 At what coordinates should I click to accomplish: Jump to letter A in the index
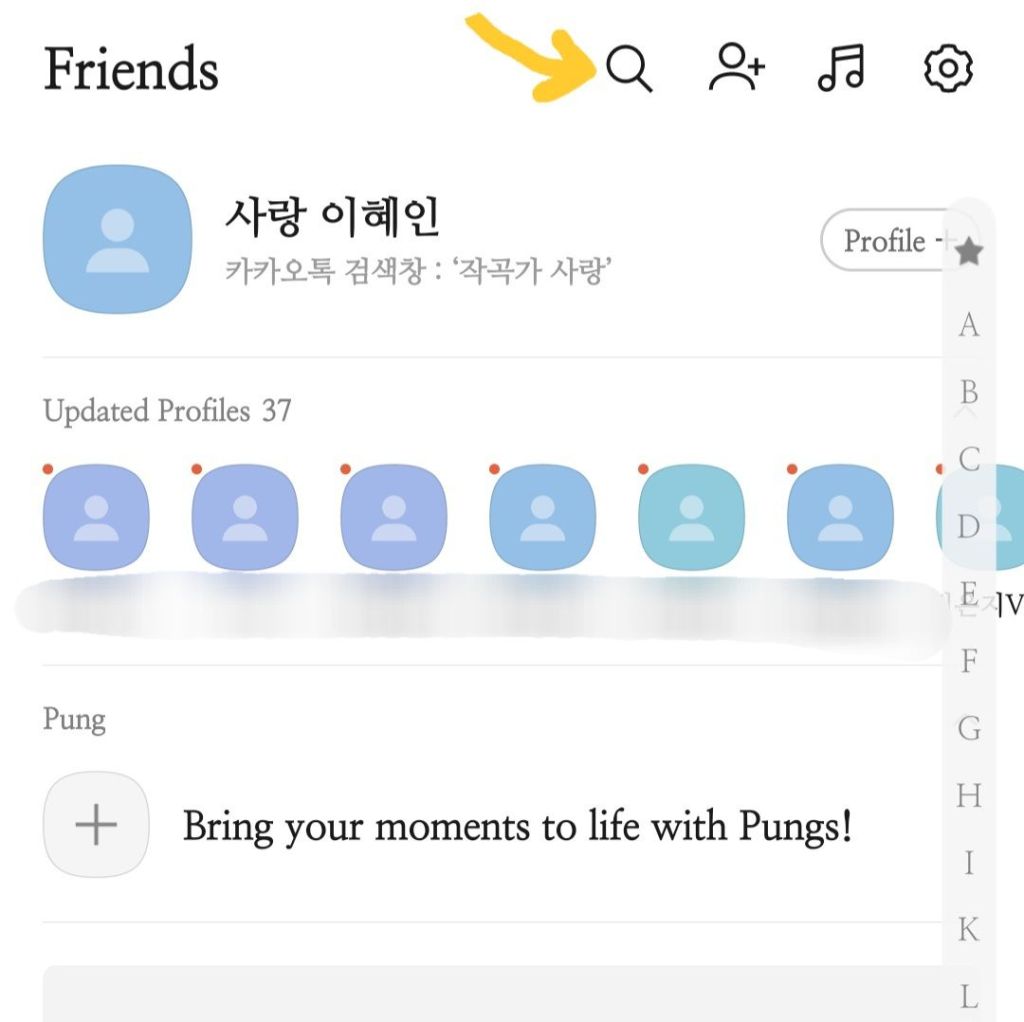tap(968, 325)
